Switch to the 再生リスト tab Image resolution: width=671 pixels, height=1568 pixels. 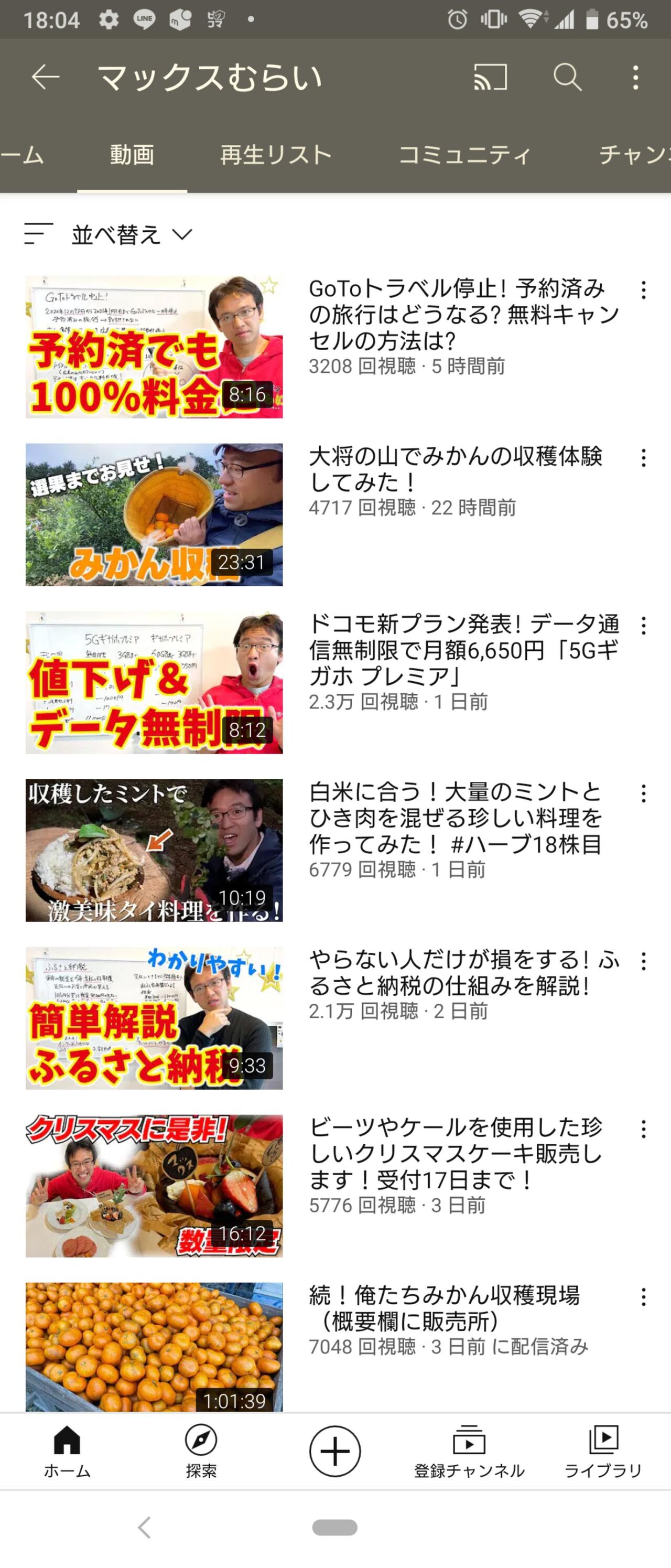276,155
